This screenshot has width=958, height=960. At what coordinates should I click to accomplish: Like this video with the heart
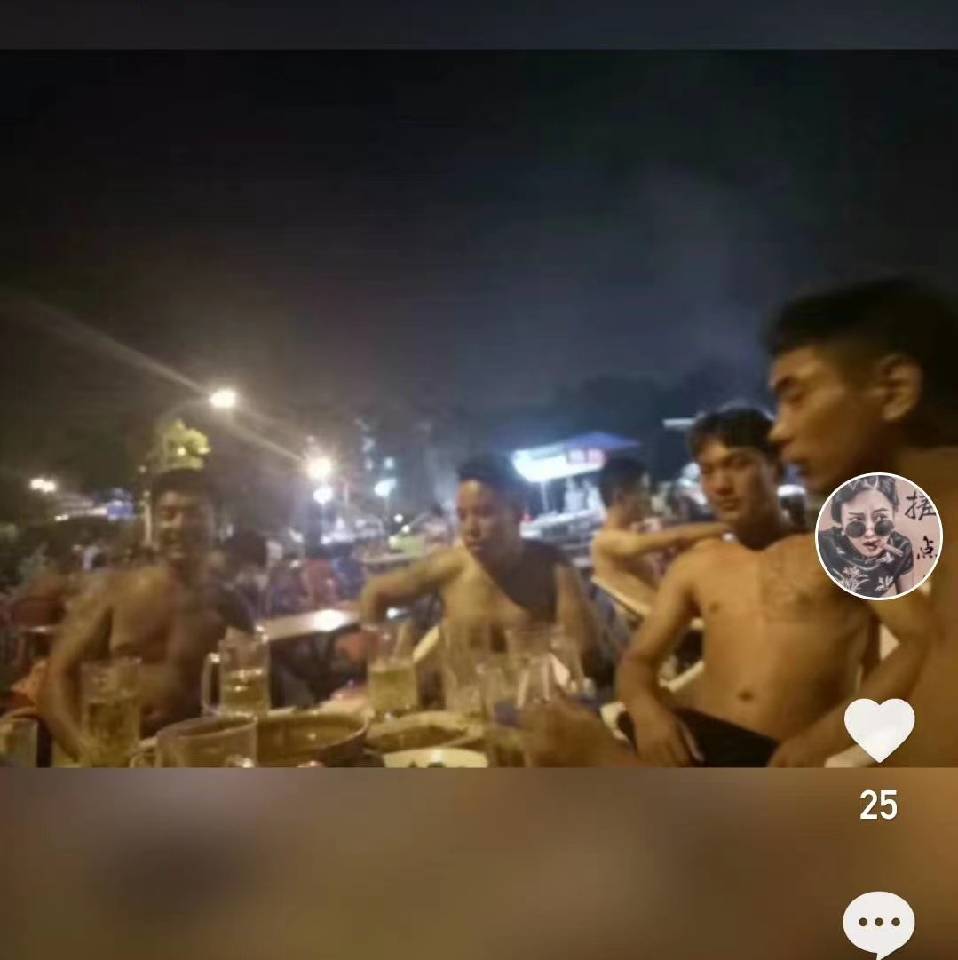pos(878,729)
